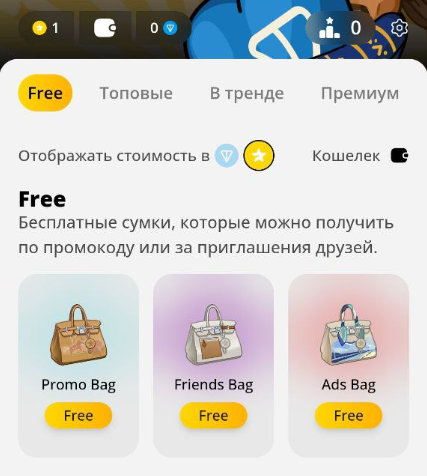This screenshot has width=427, height=476.
Task: Open the Friends Bag card
Action: click(x=213, y=366)
